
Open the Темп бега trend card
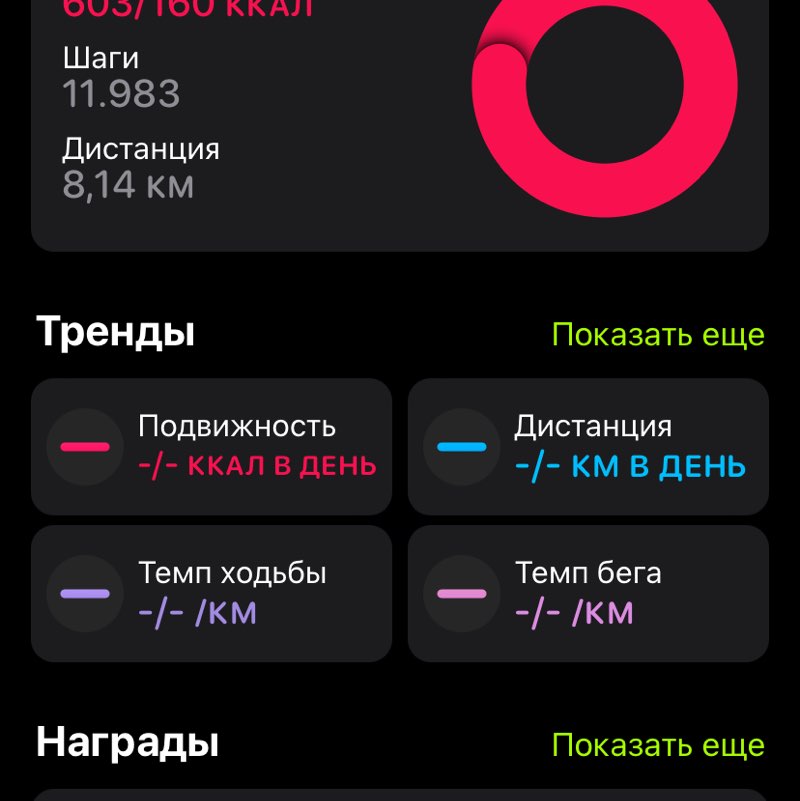pos(588,594)
